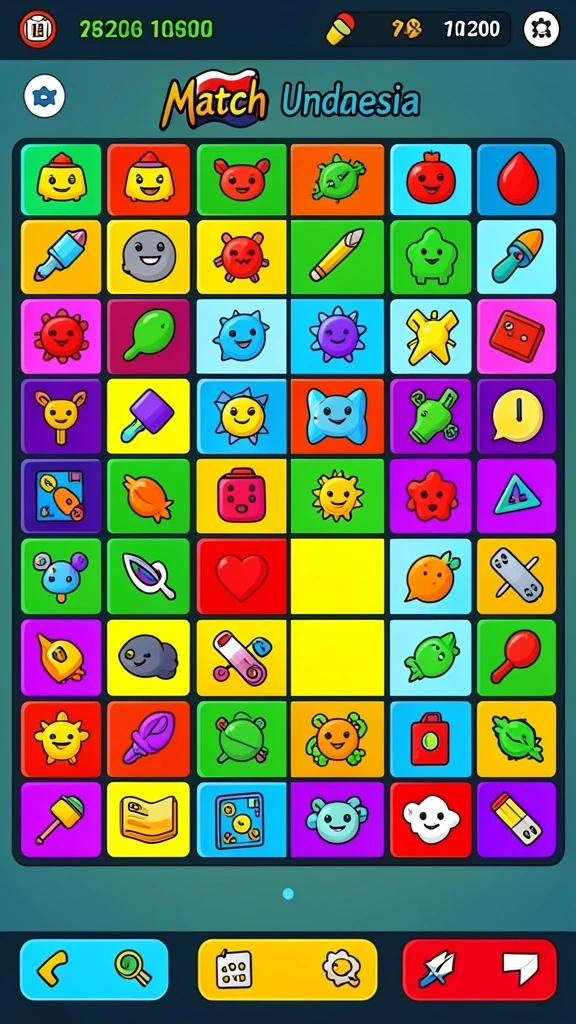Select the yellow pencil tile on green
The width and height of the screenshot is (576, 1024).
[337, 257]
